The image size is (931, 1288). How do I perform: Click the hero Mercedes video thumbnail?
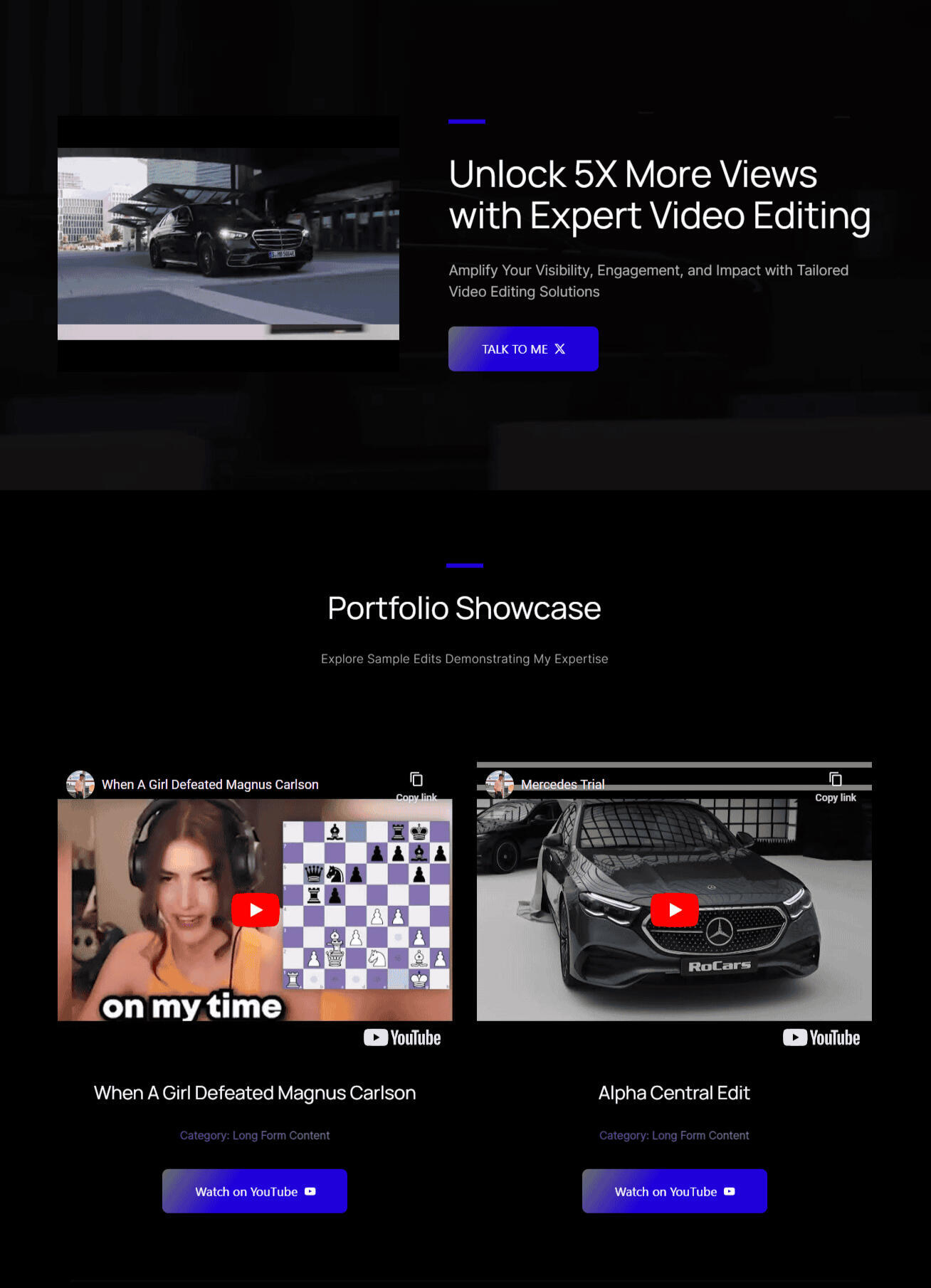pyautogui.click(x=228, y=243)
